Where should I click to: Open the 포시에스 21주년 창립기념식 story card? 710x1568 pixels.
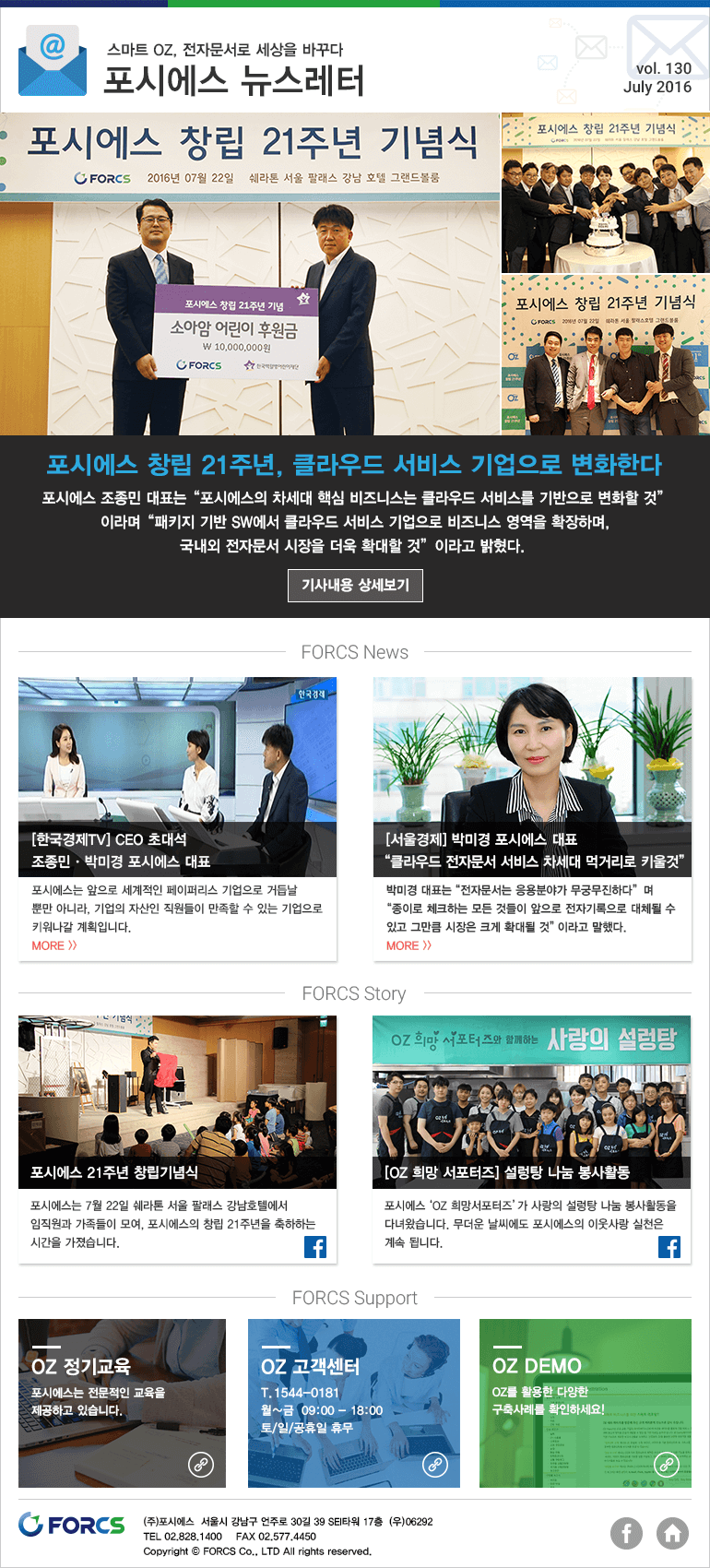coord(177,1139)
